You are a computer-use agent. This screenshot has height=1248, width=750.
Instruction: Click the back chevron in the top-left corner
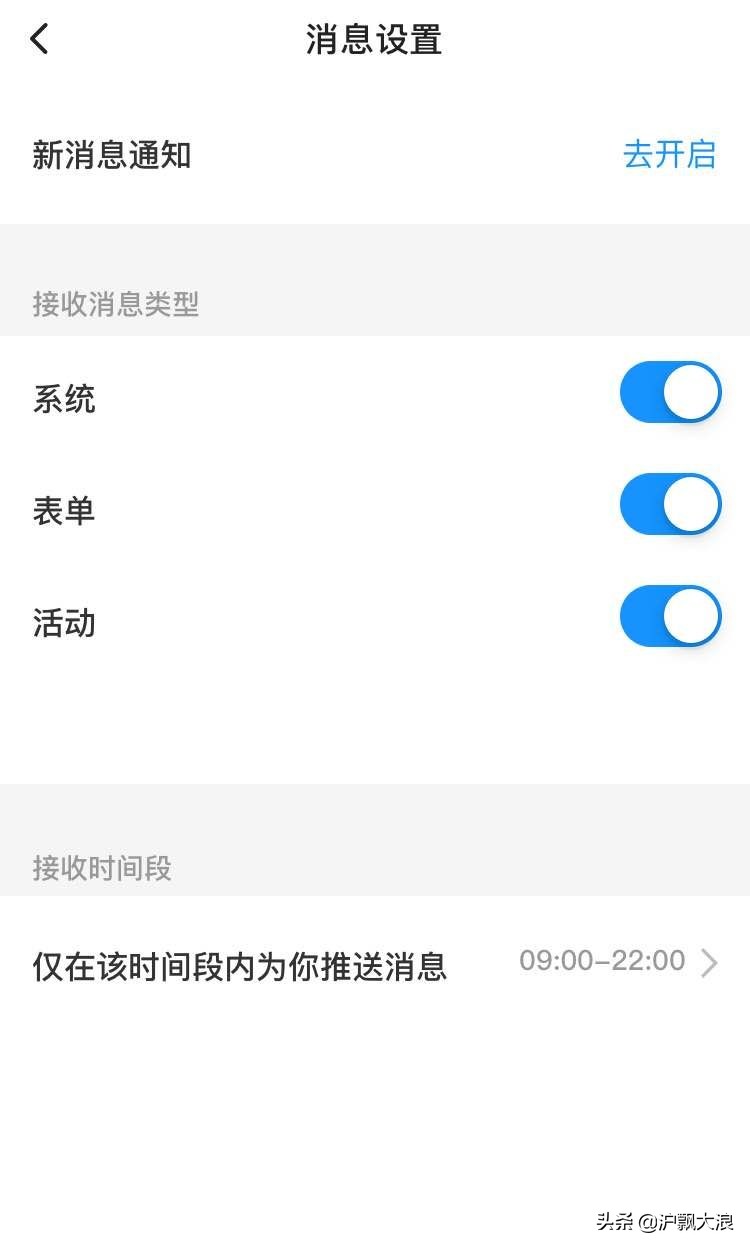[x=38, y=38]
